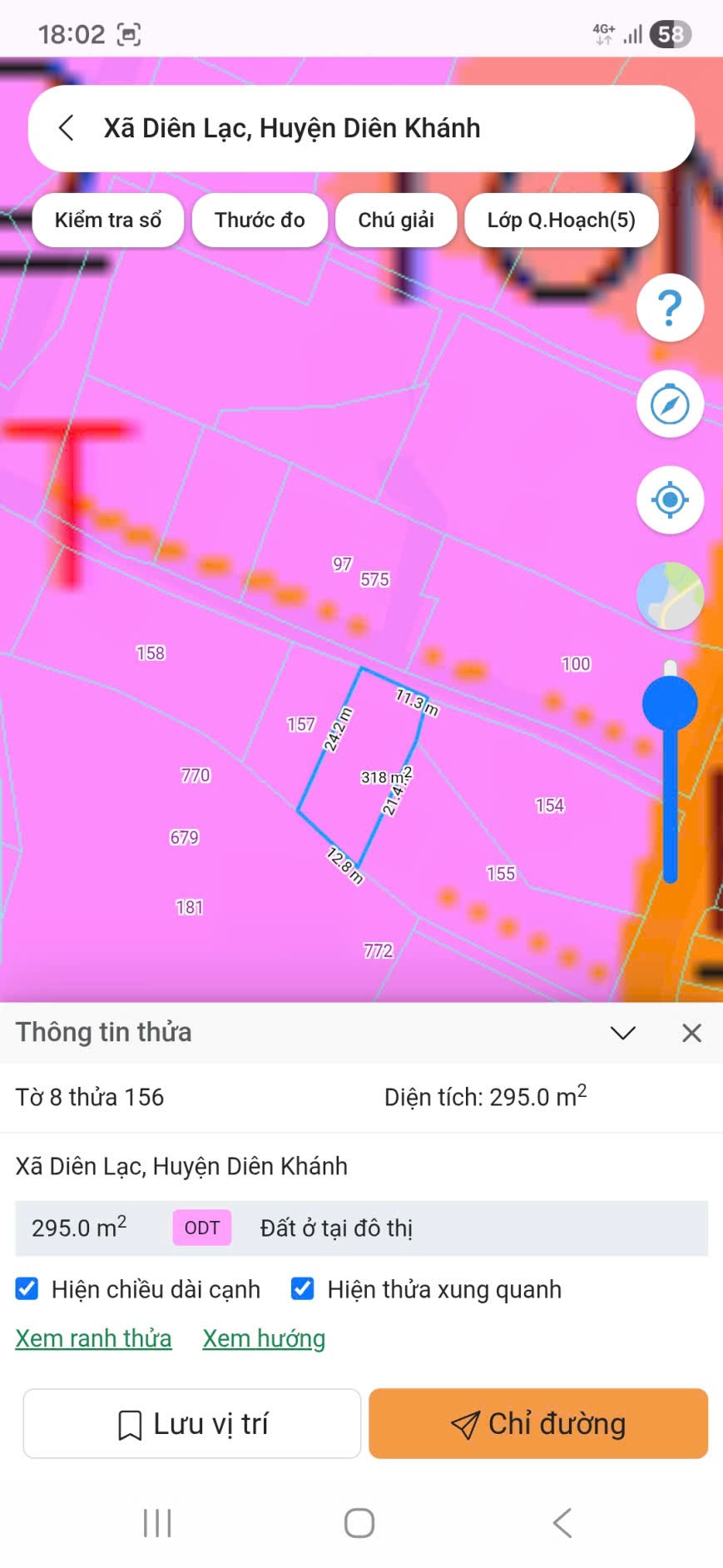723x1568 pixels.
Task: Open the Xem ranh thửa link
Action: [x=93, y=1338]
